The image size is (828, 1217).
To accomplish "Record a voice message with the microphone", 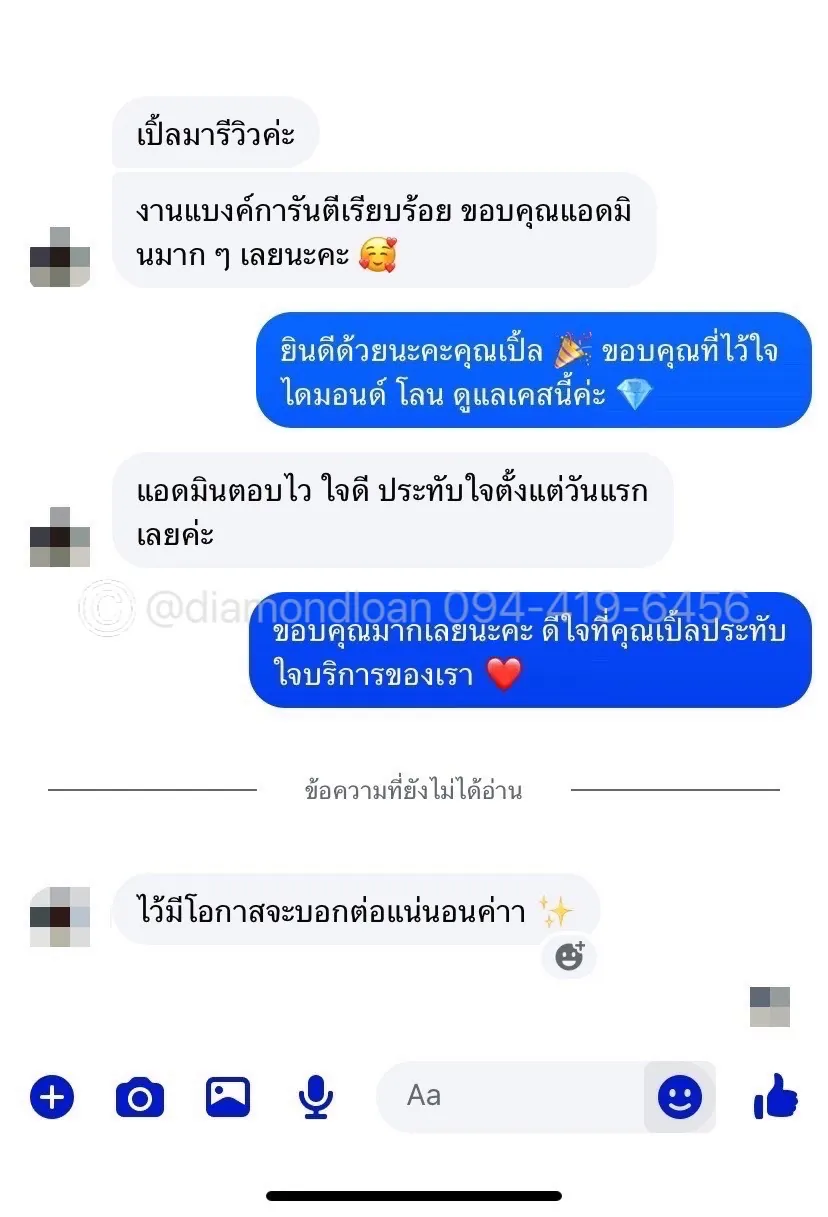I will click(x=316, y=1098).
